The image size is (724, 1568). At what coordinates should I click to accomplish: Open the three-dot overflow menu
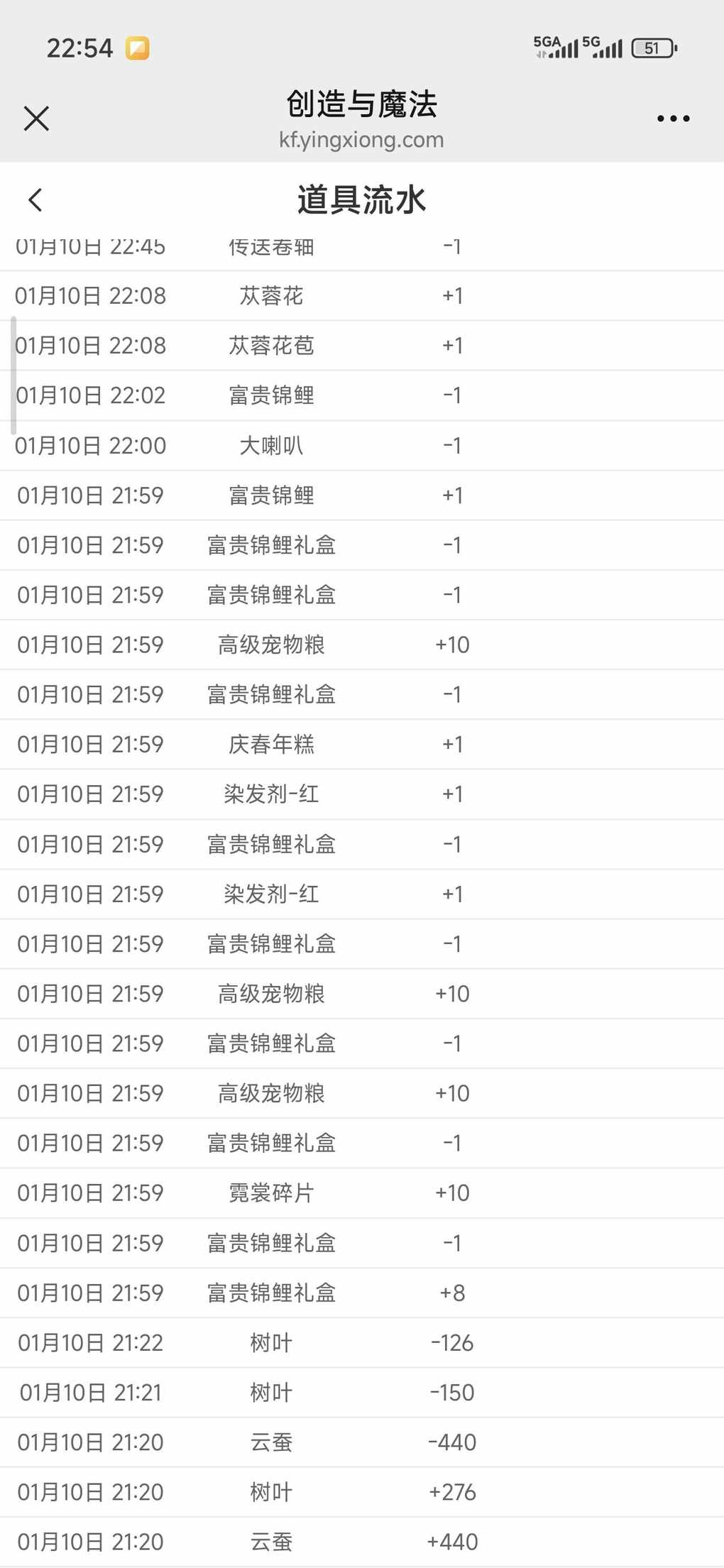tap(673, 119)
